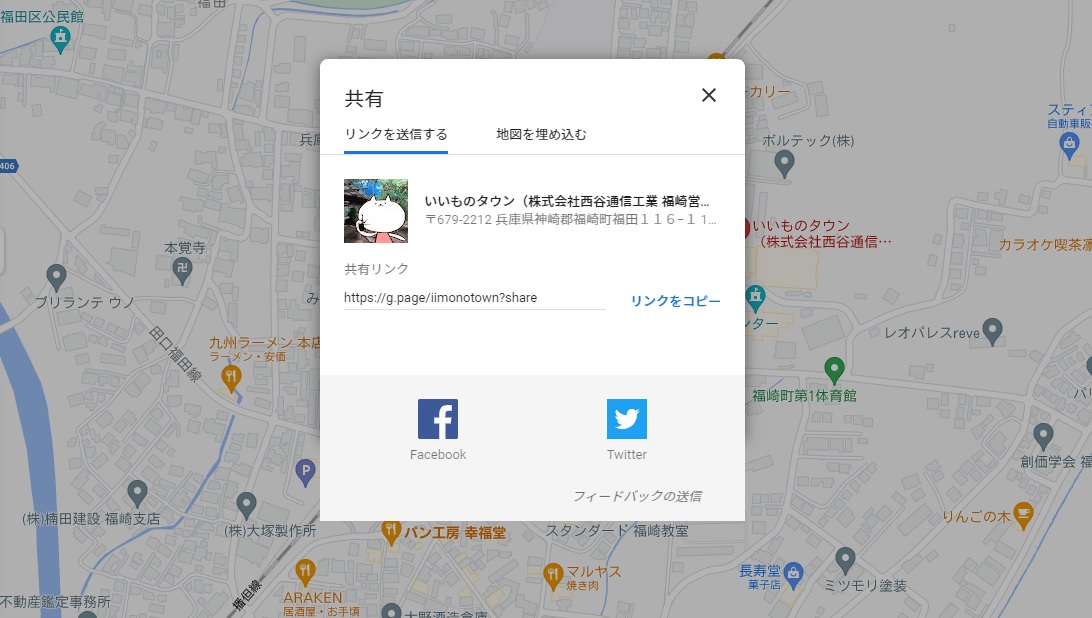
Task: Tap the リンクをコピー button
Action: [675, 300]
